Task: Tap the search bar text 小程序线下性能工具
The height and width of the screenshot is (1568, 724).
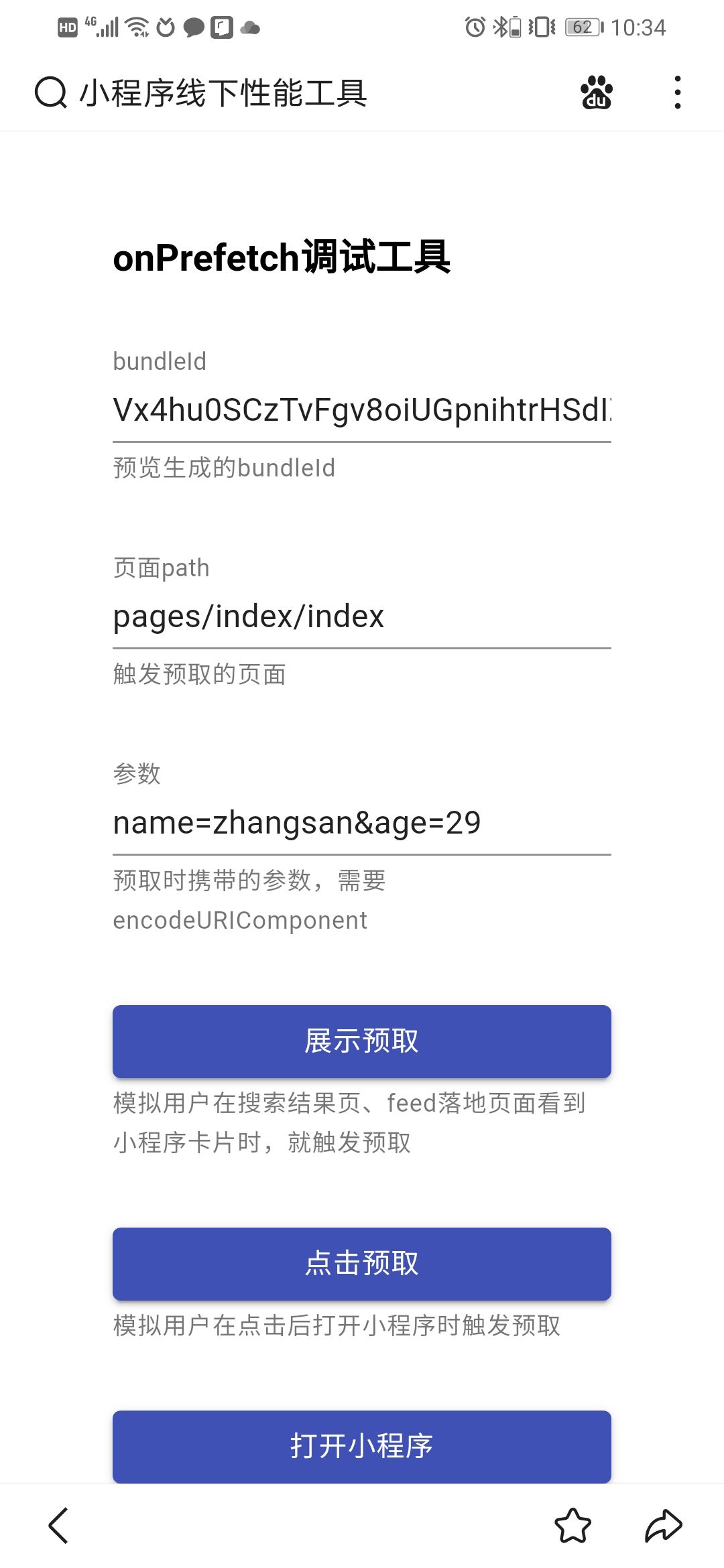Action: point(225,93)
